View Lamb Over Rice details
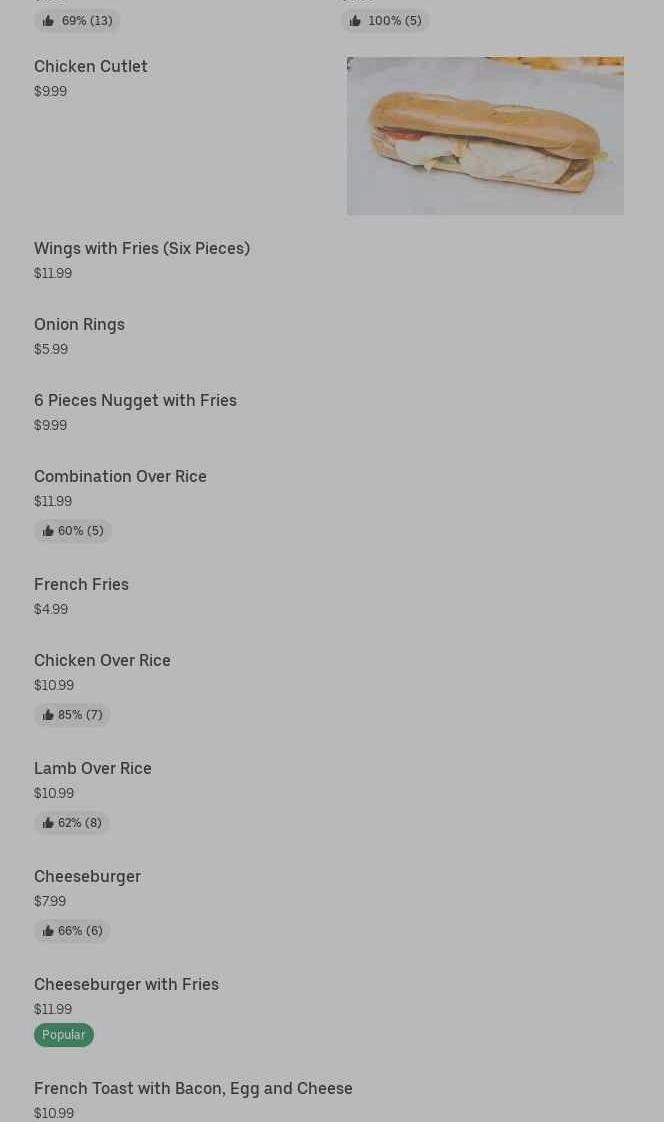 [x=93, y=769]
